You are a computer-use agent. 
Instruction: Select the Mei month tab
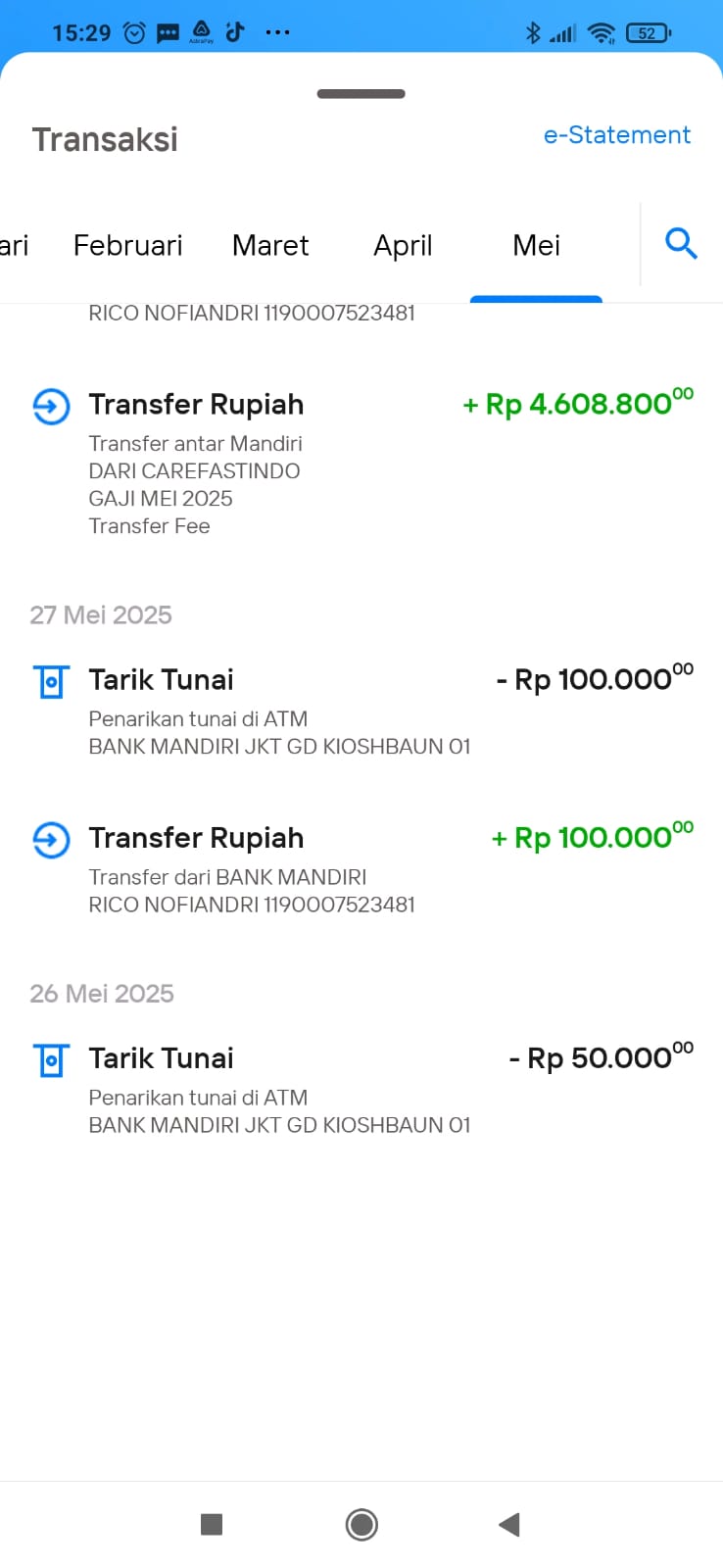[537, 245]
